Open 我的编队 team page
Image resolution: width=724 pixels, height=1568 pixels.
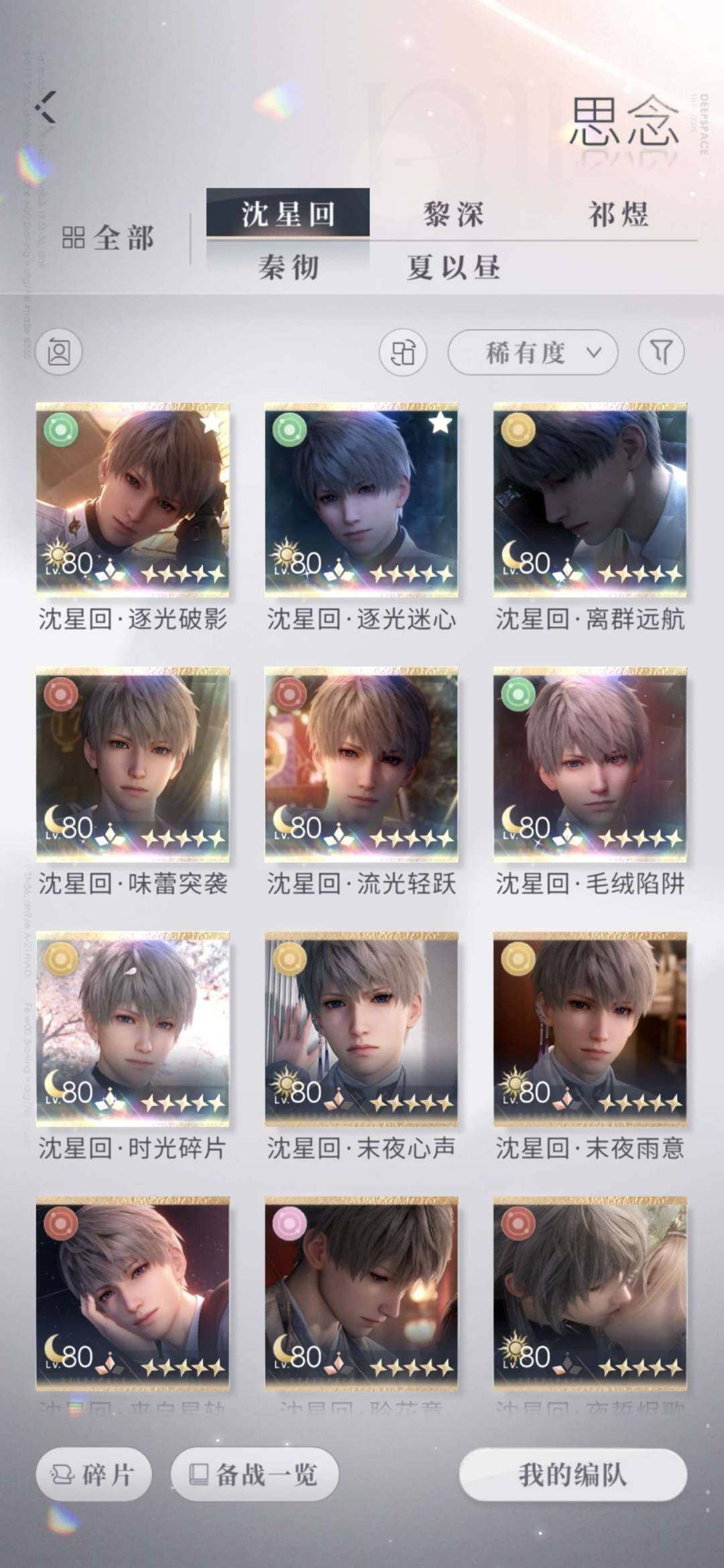click(572, 1475)
